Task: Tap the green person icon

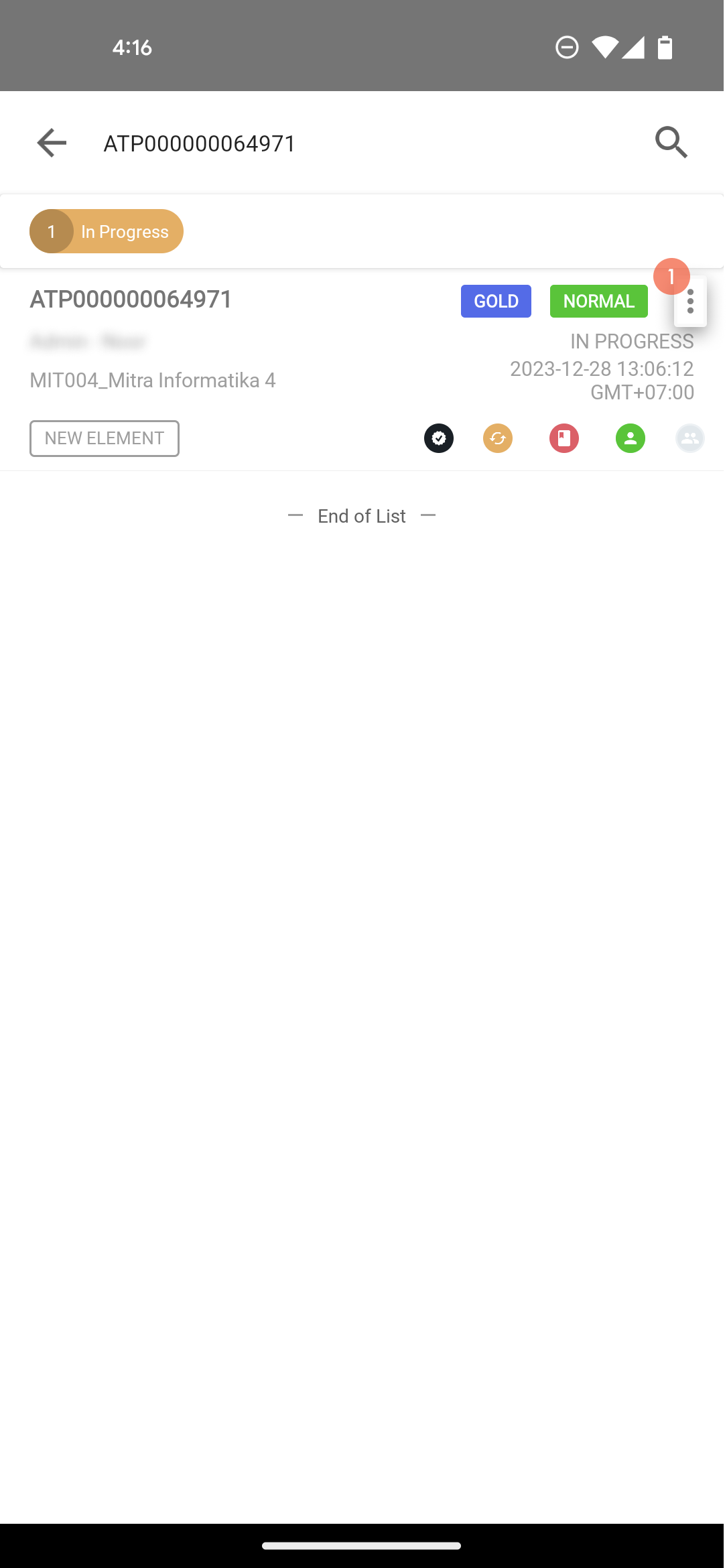Action: point(631,438)
